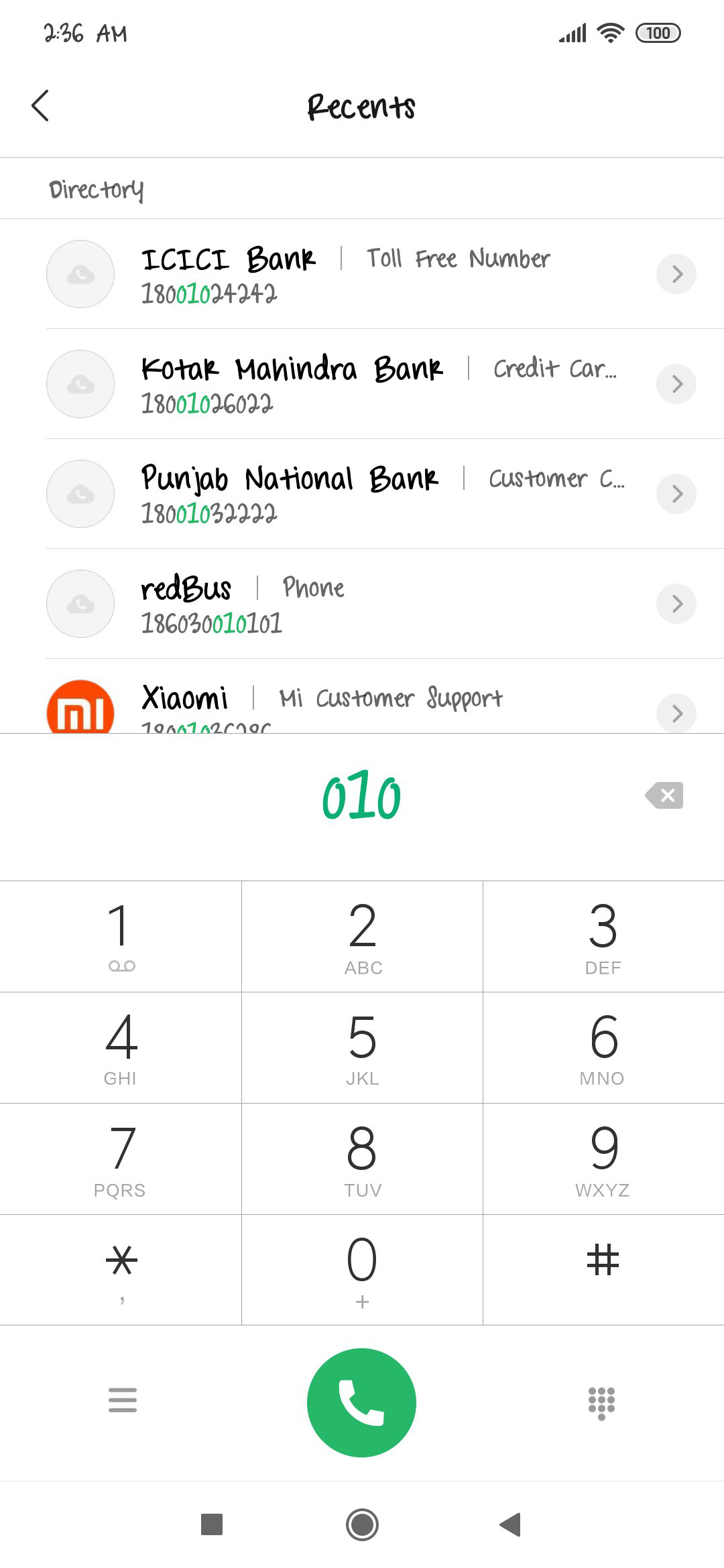Dial digit 1 on the keypad
Viewport: 724px width, 1568px height.
point(121,937)
